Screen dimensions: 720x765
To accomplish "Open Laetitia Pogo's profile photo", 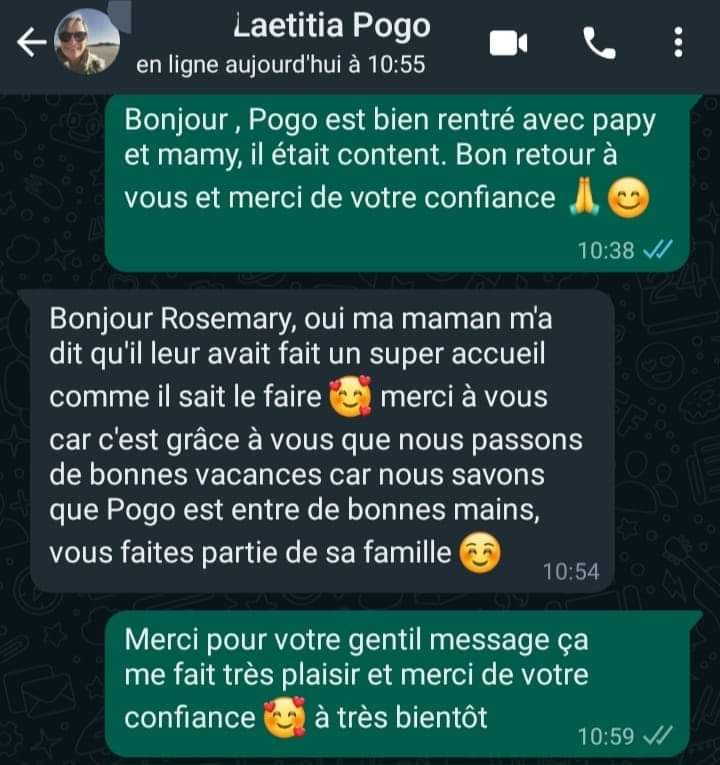I will tap(87, 42).
